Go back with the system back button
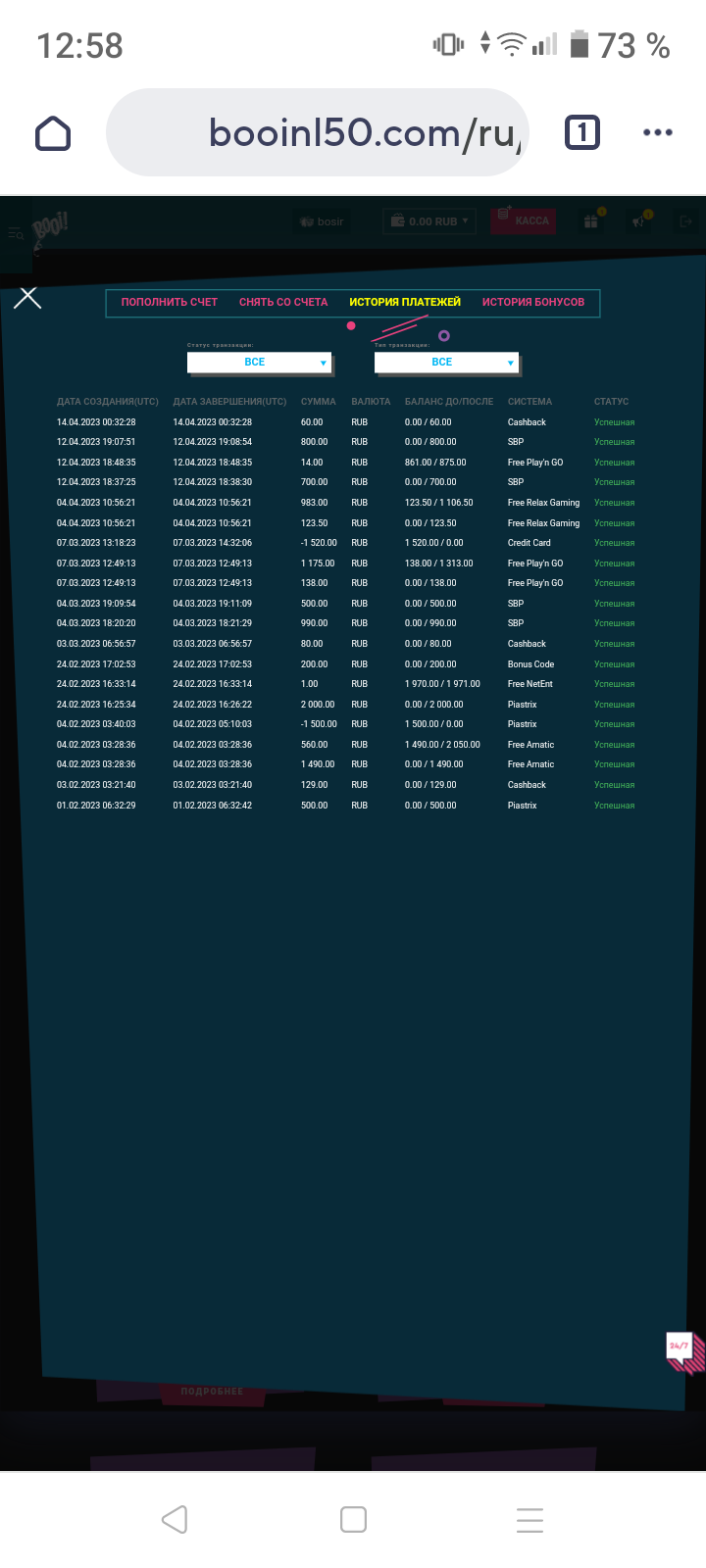 [175, 1520]
